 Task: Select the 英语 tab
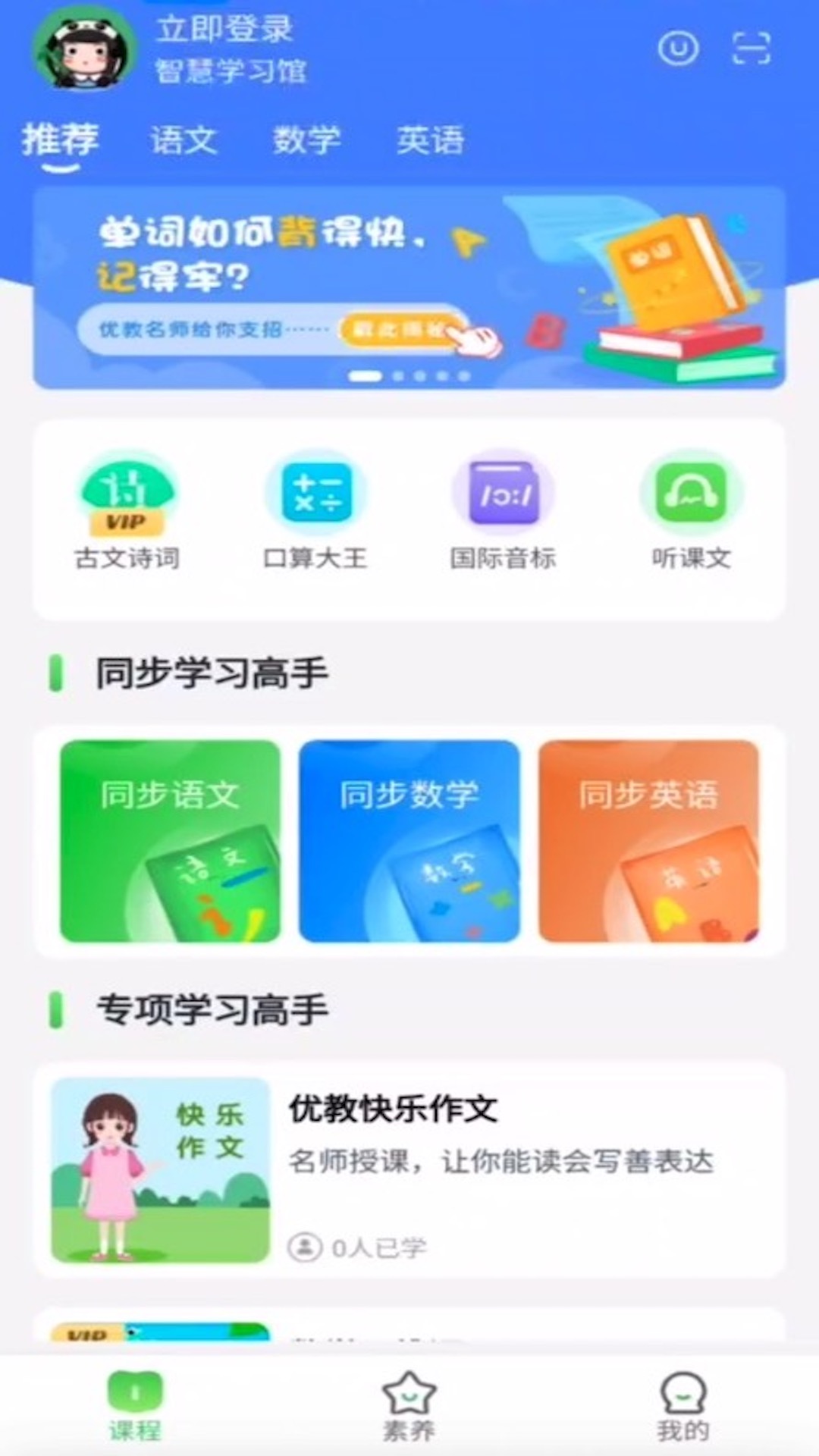coord(430,140)
